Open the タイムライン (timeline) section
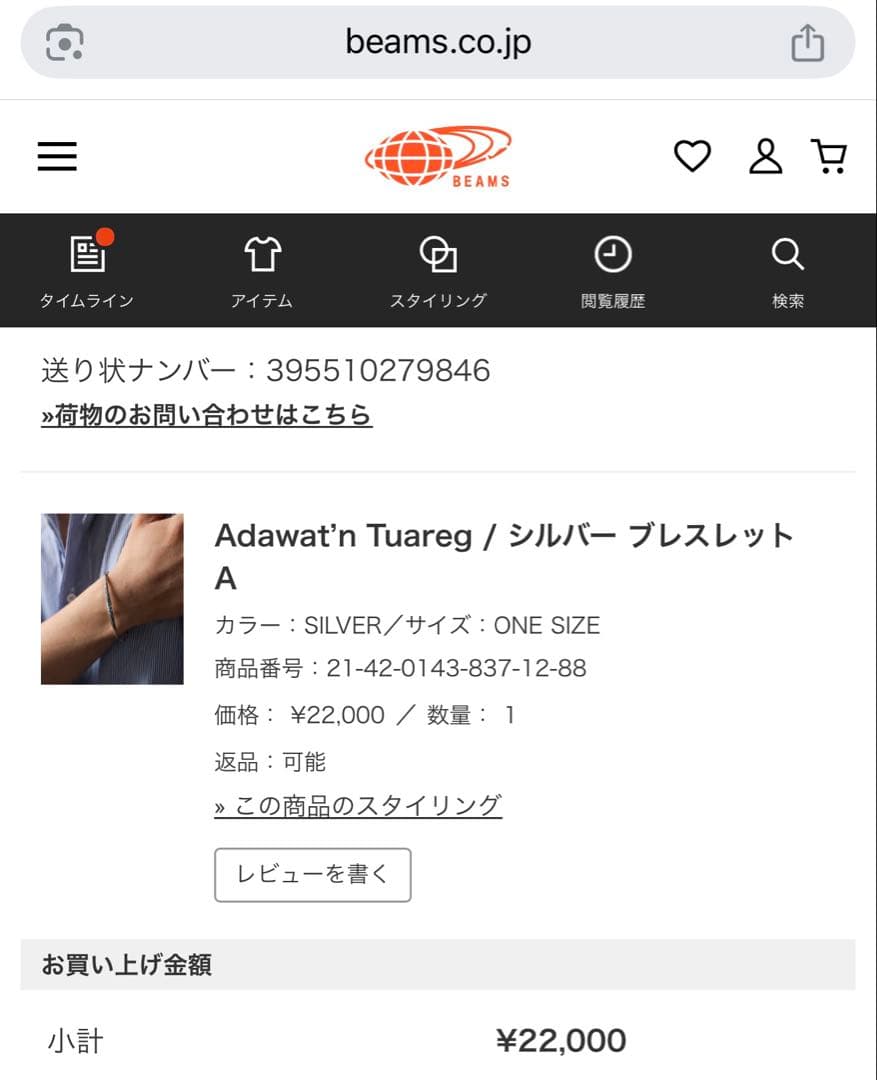 88,270
